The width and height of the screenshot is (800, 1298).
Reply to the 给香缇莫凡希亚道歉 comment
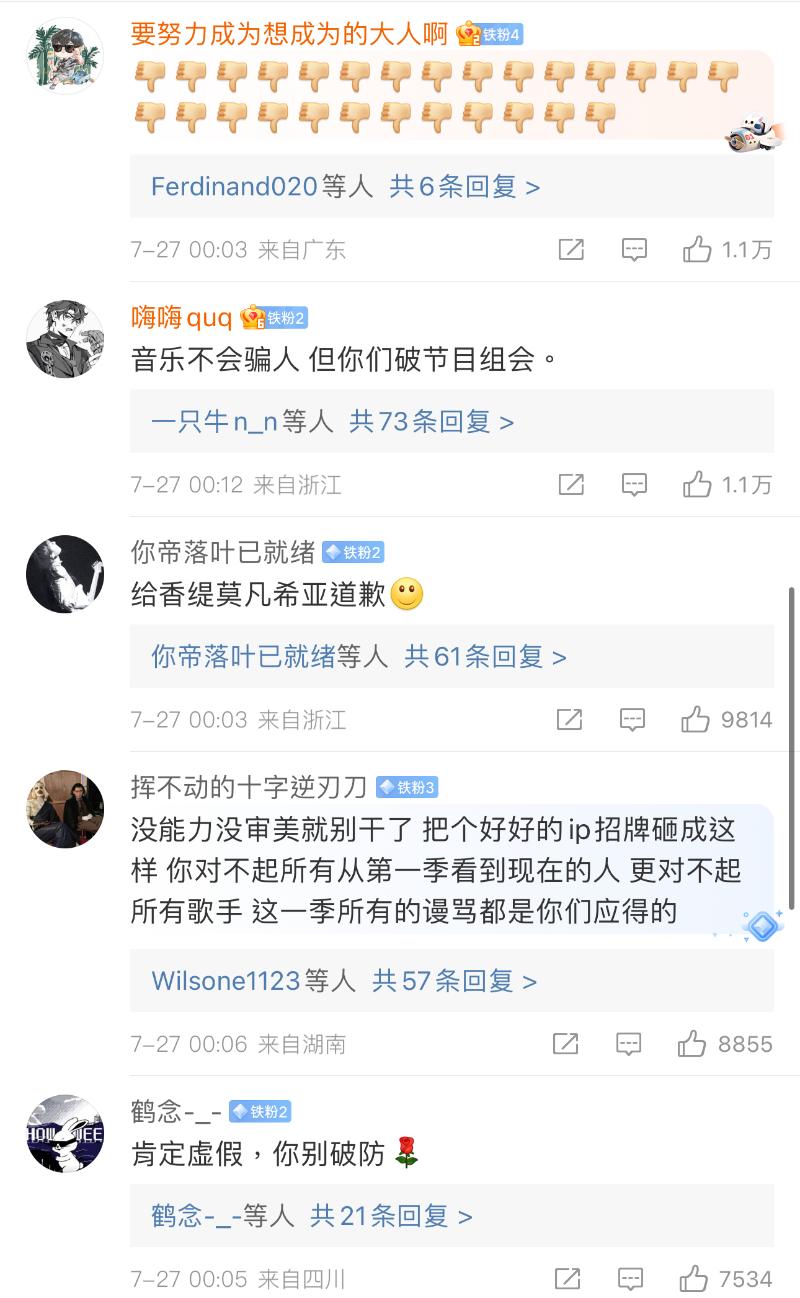pos(632,719)
